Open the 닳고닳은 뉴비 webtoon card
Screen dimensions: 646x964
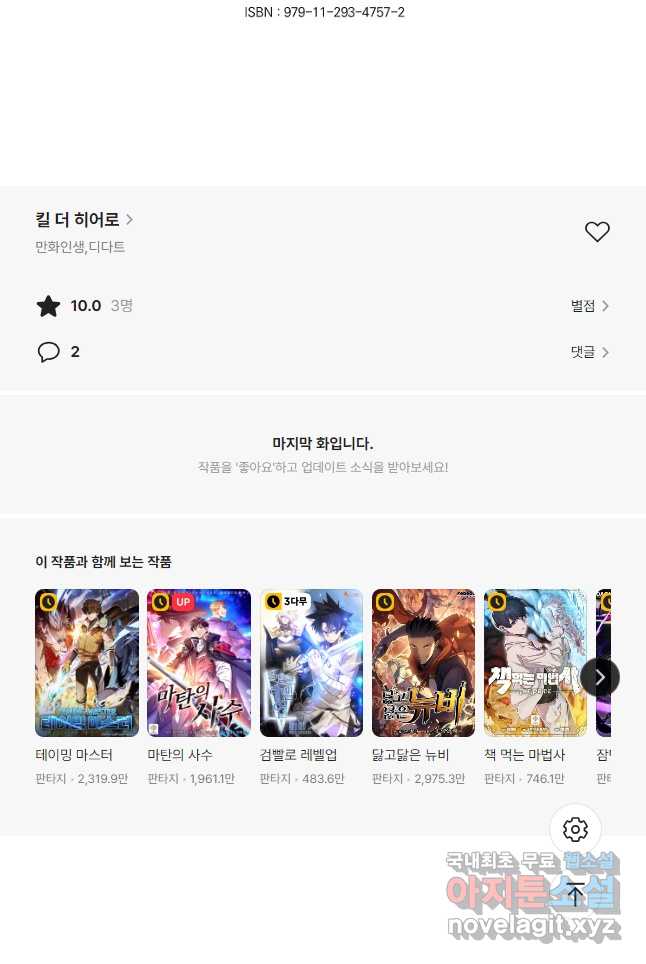pos(423,663)
